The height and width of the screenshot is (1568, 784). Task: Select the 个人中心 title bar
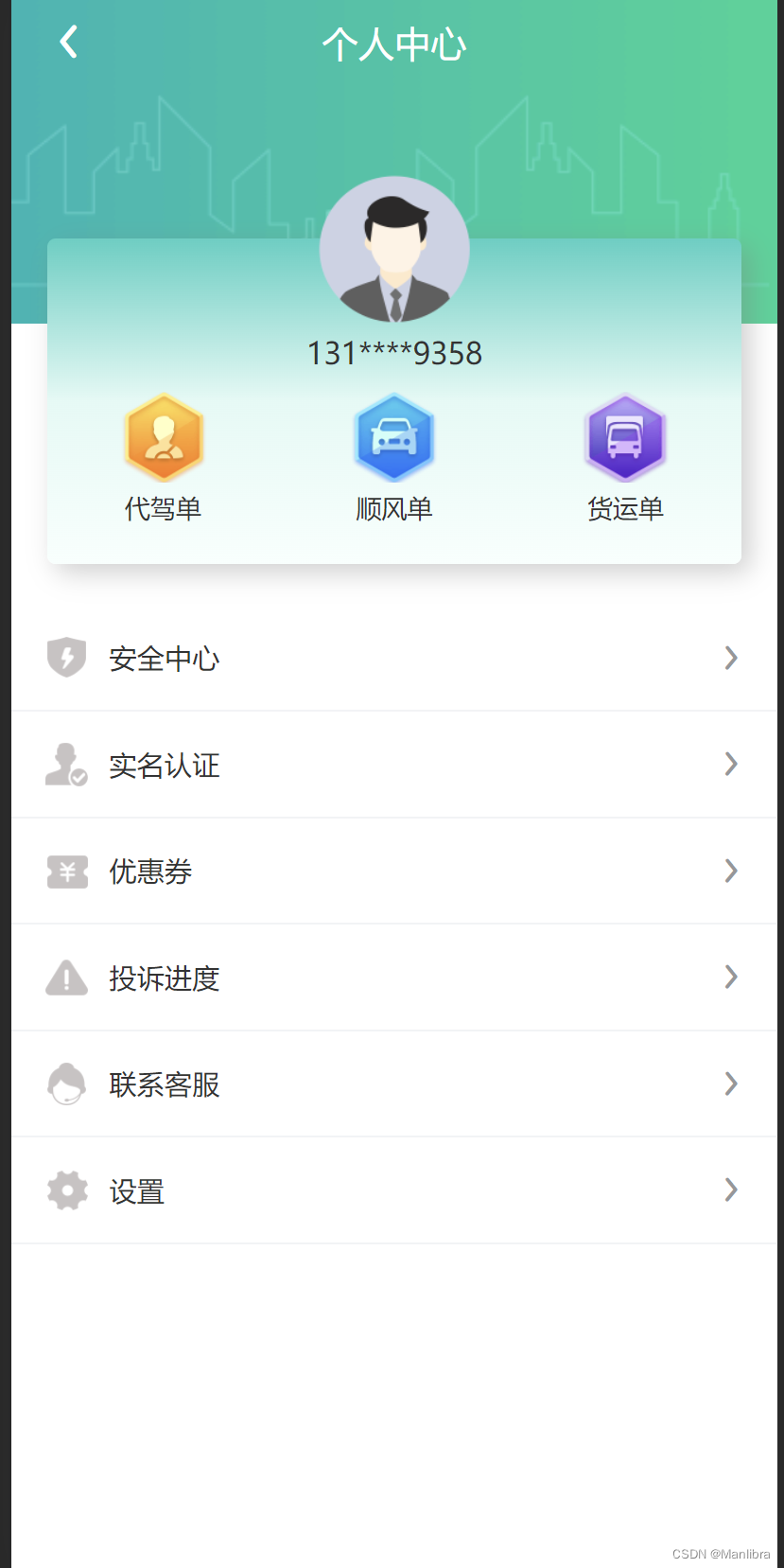pos(393,42)
